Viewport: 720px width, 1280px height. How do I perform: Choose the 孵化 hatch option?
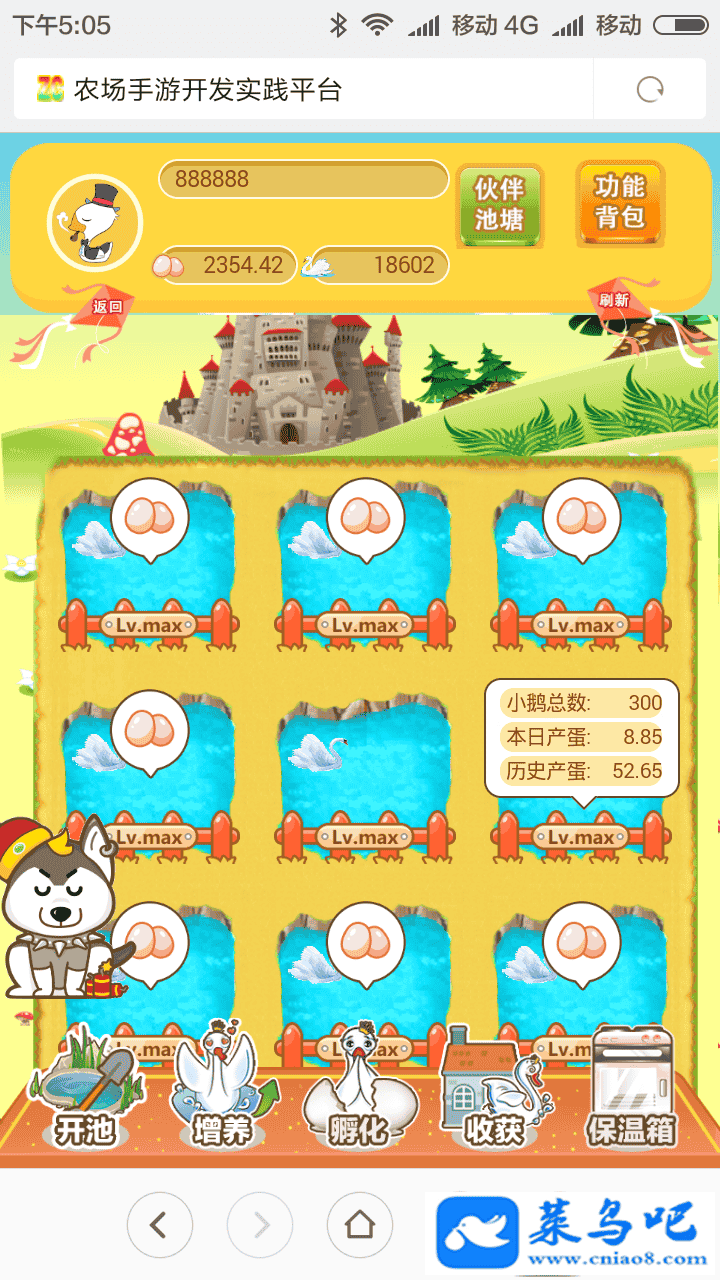coord(358,1090)
